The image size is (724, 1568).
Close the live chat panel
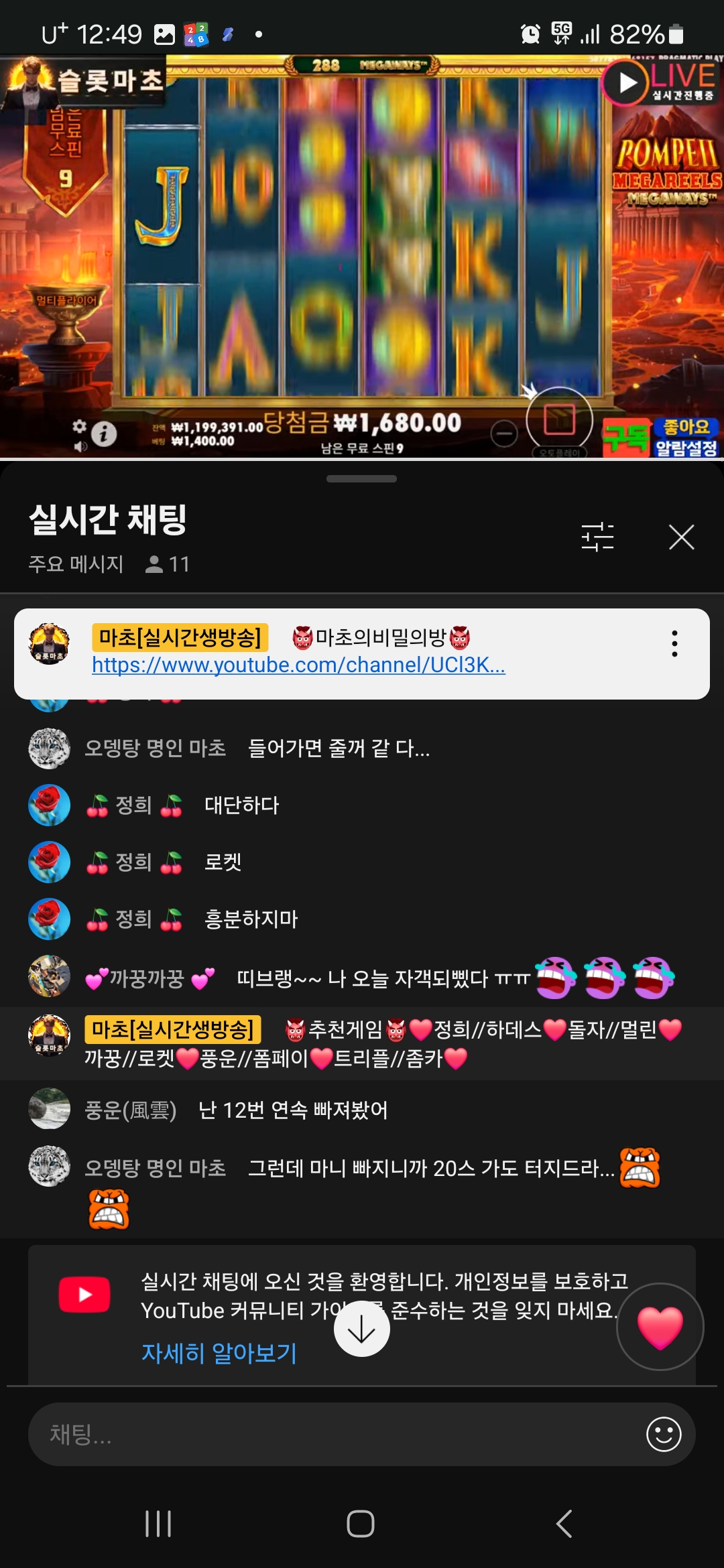(681, 537)
